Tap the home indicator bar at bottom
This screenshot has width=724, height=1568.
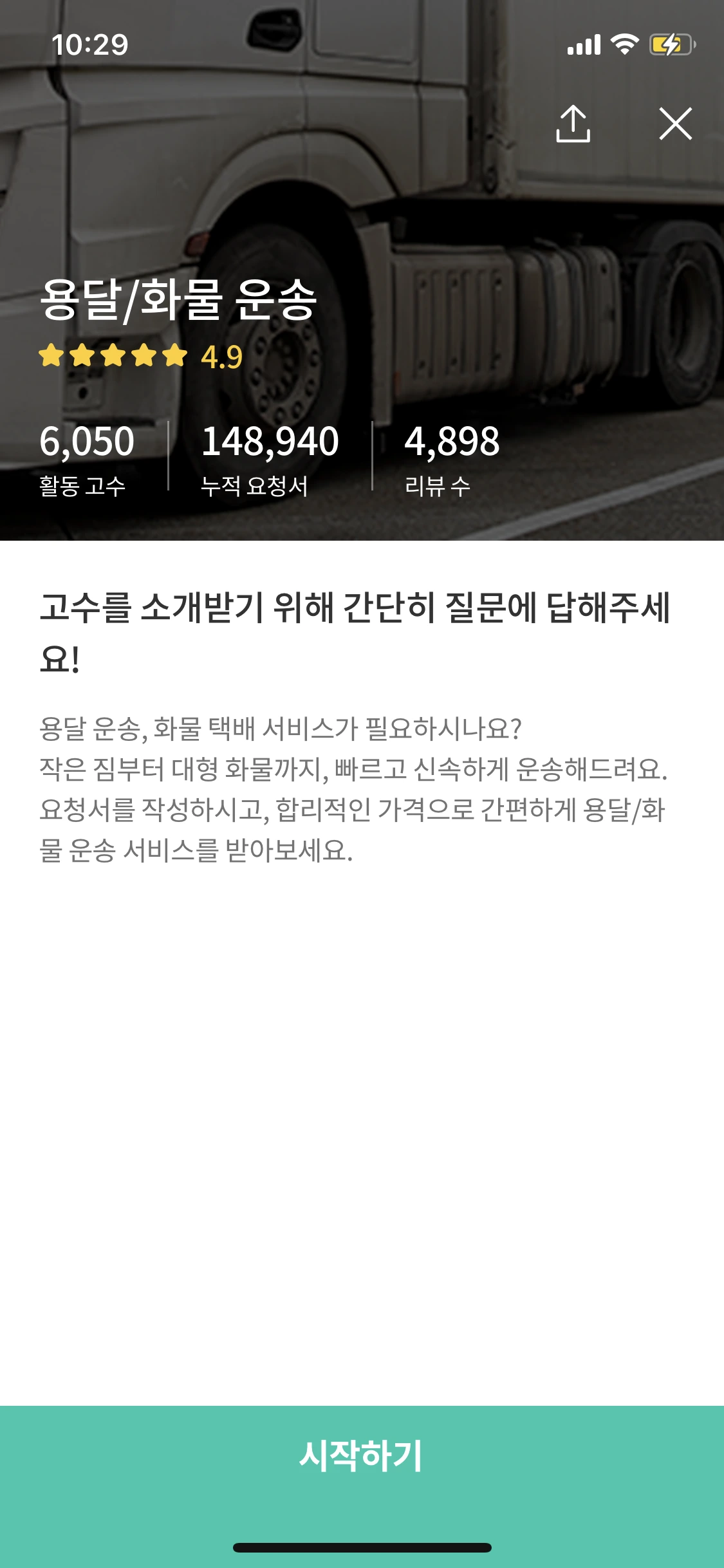[x=362, y=1548]
